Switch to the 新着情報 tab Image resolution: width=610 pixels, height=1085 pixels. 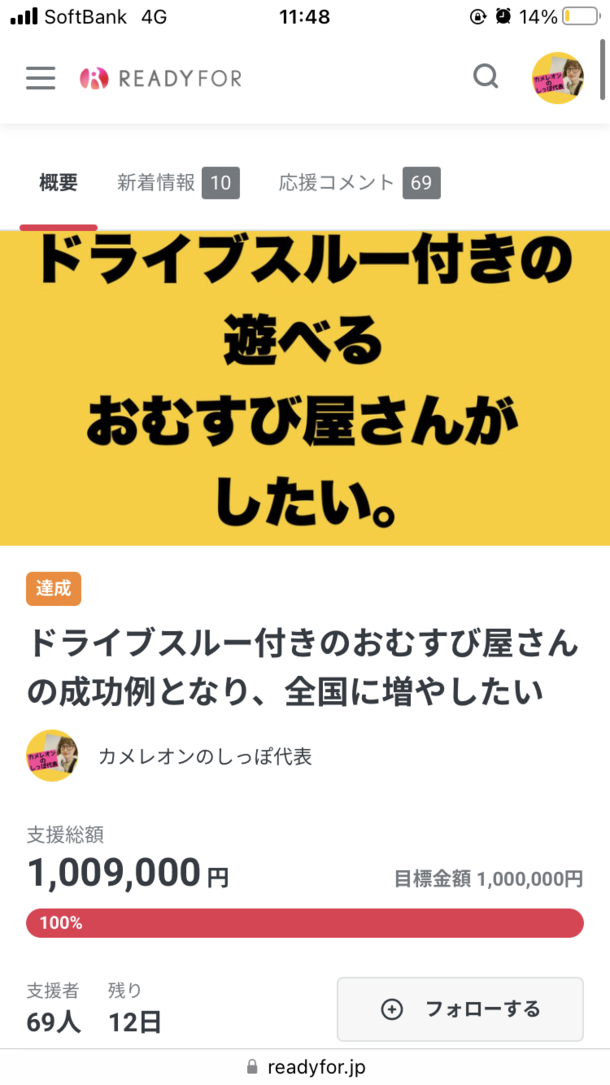(177, 183)
